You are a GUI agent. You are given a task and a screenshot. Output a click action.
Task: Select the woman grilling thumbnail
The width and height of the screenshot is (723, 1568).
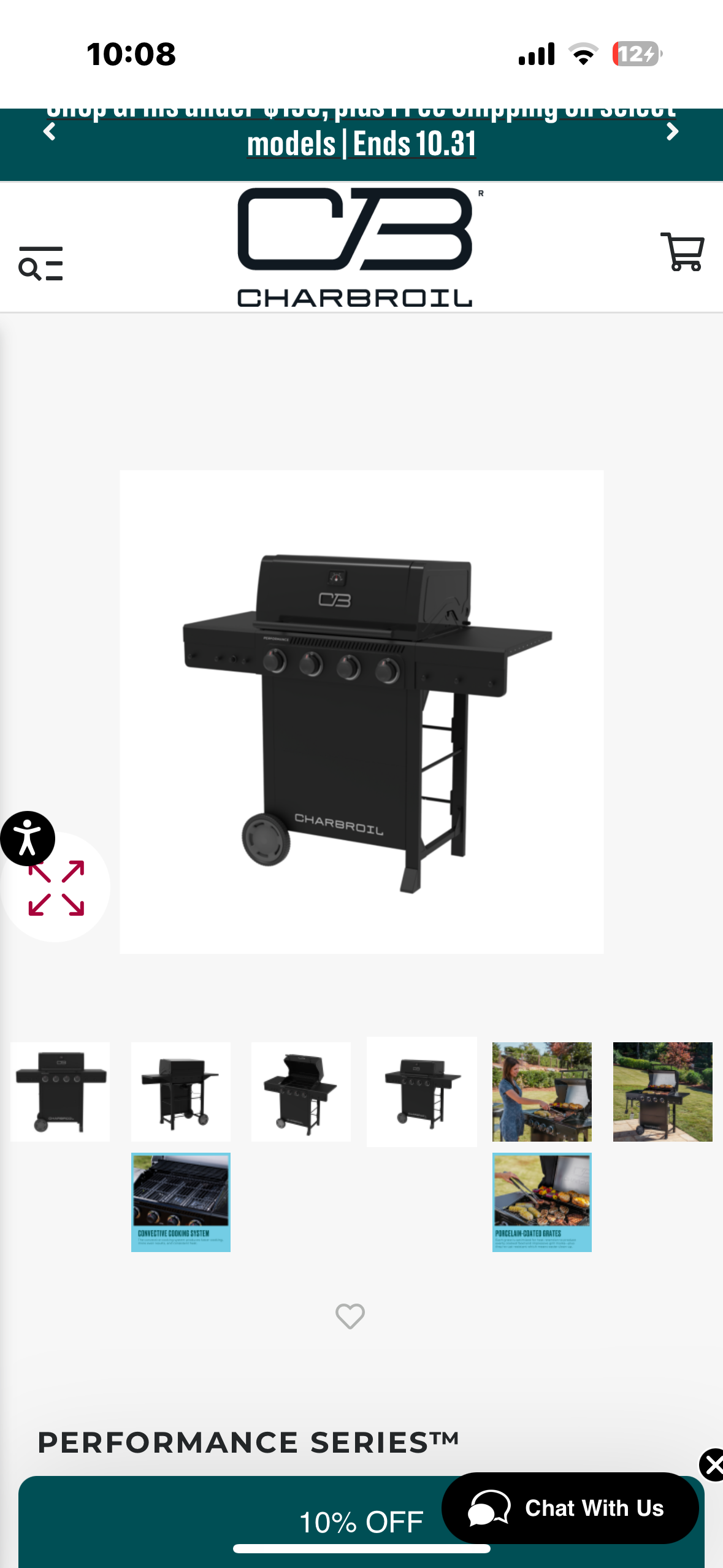point(541,1091)
